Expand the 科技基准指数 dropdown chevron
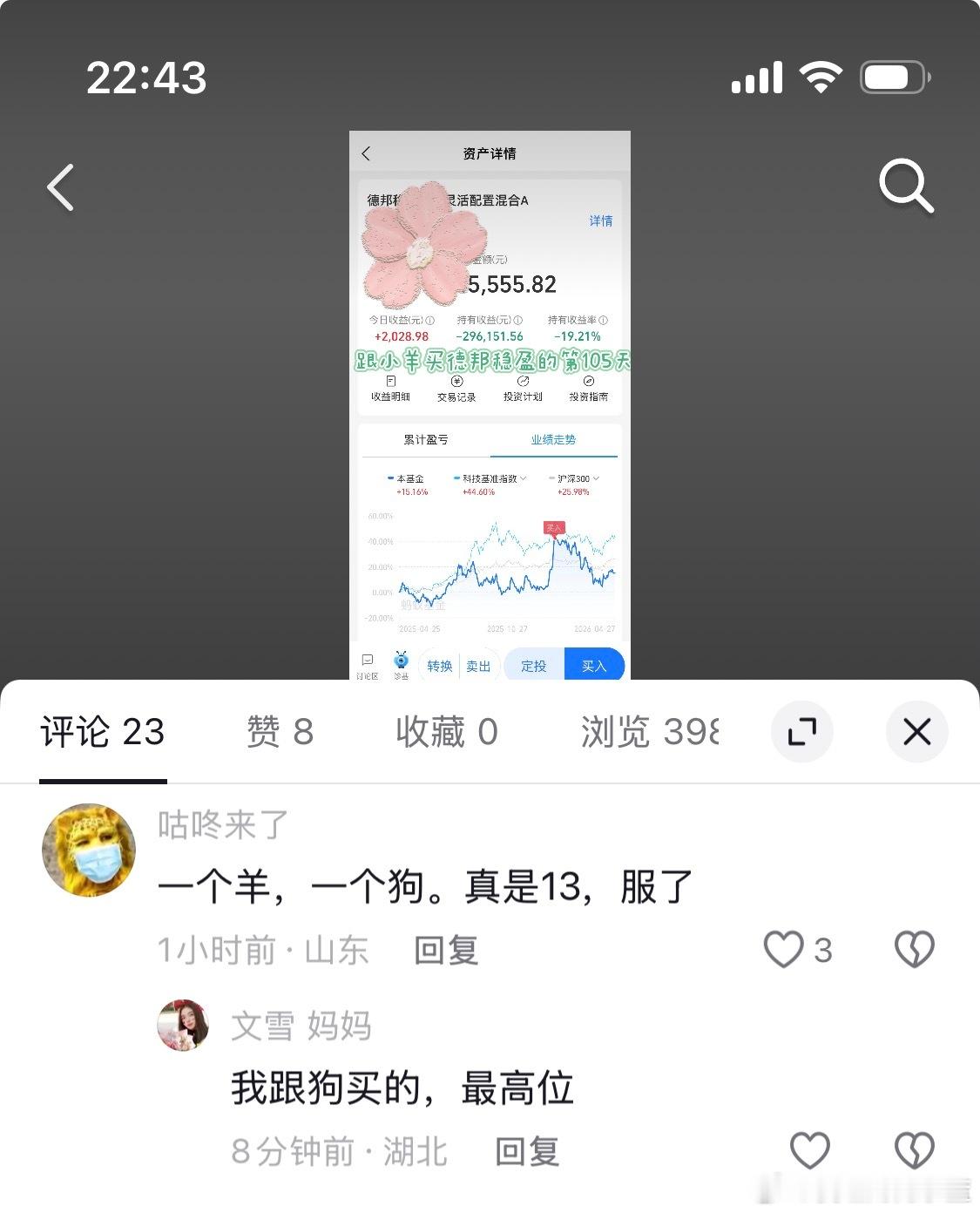 pos(524,478)
